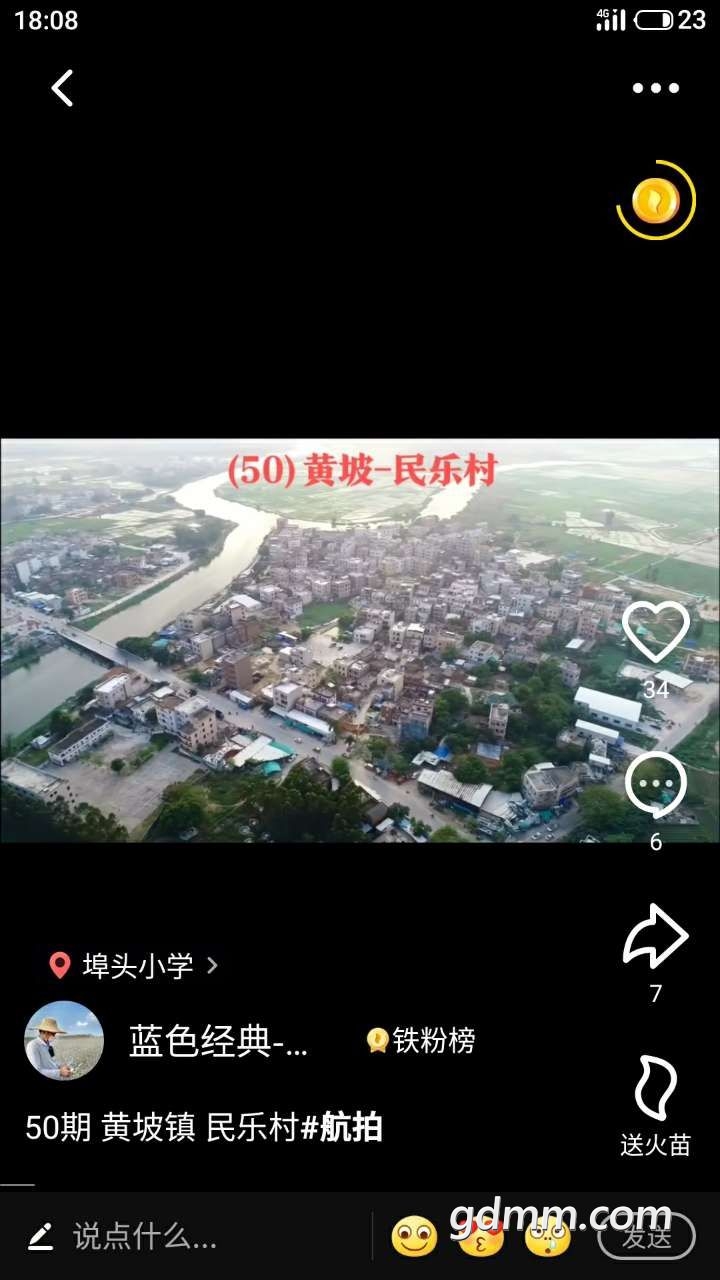Tap the 说点什么 comment field
The height and width of the screenshot is (1280, 720).
point(145,1237)
